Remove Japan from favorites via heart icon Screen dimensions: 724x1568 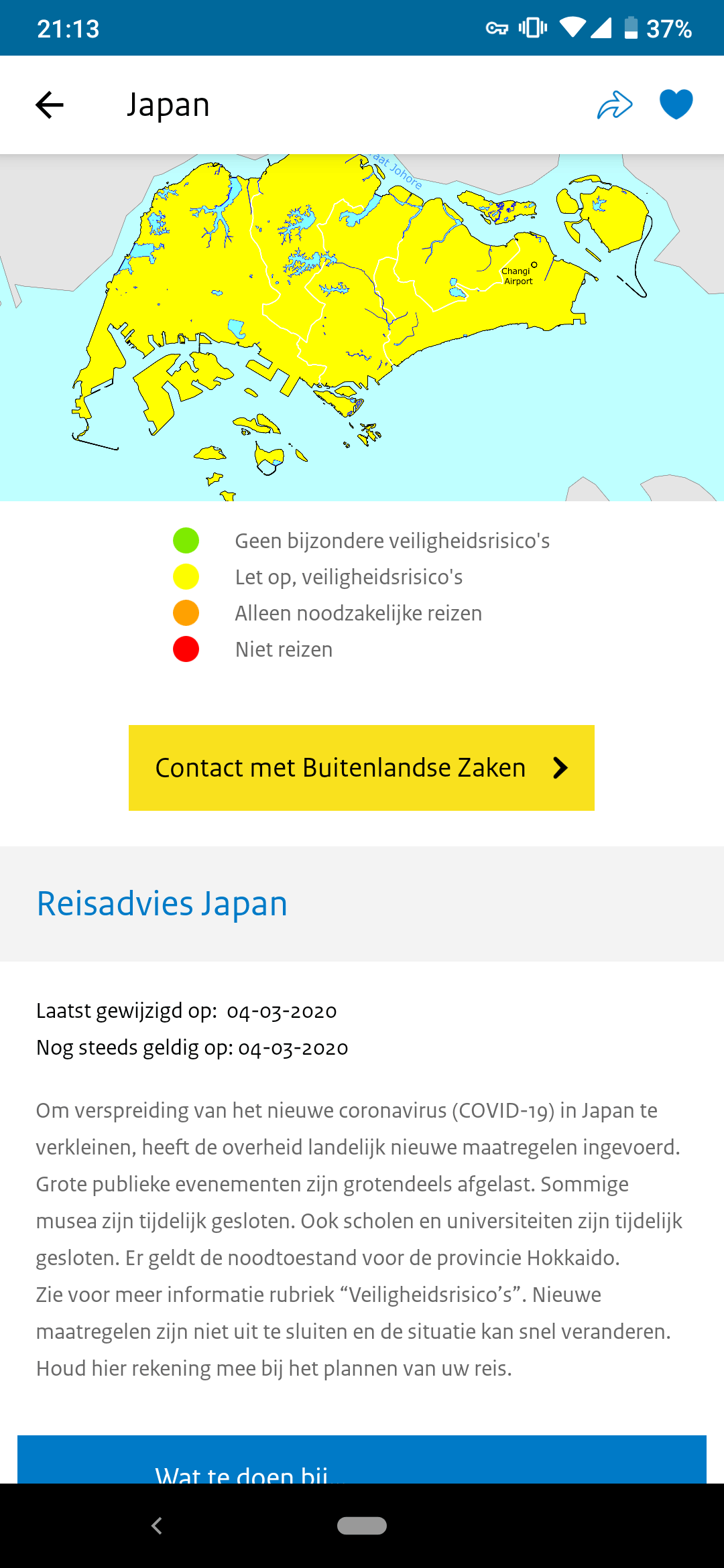point(676,105)
